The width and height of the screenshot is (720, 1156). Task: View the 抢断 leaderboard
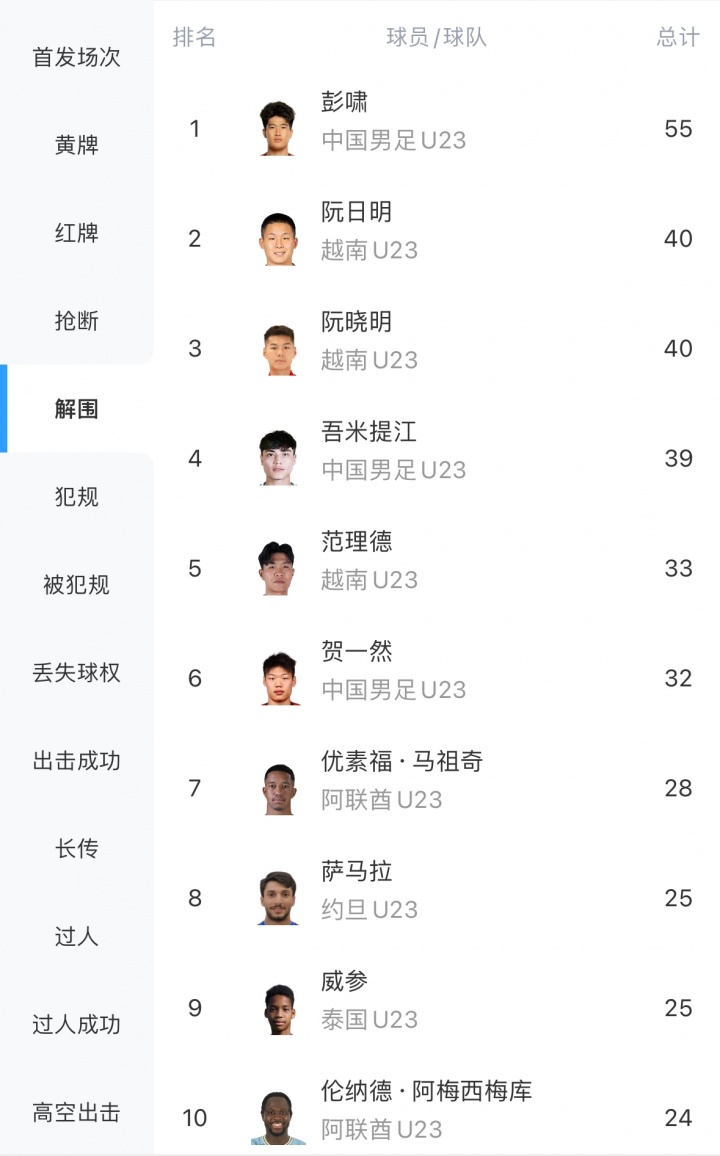[x=75, y=321]
